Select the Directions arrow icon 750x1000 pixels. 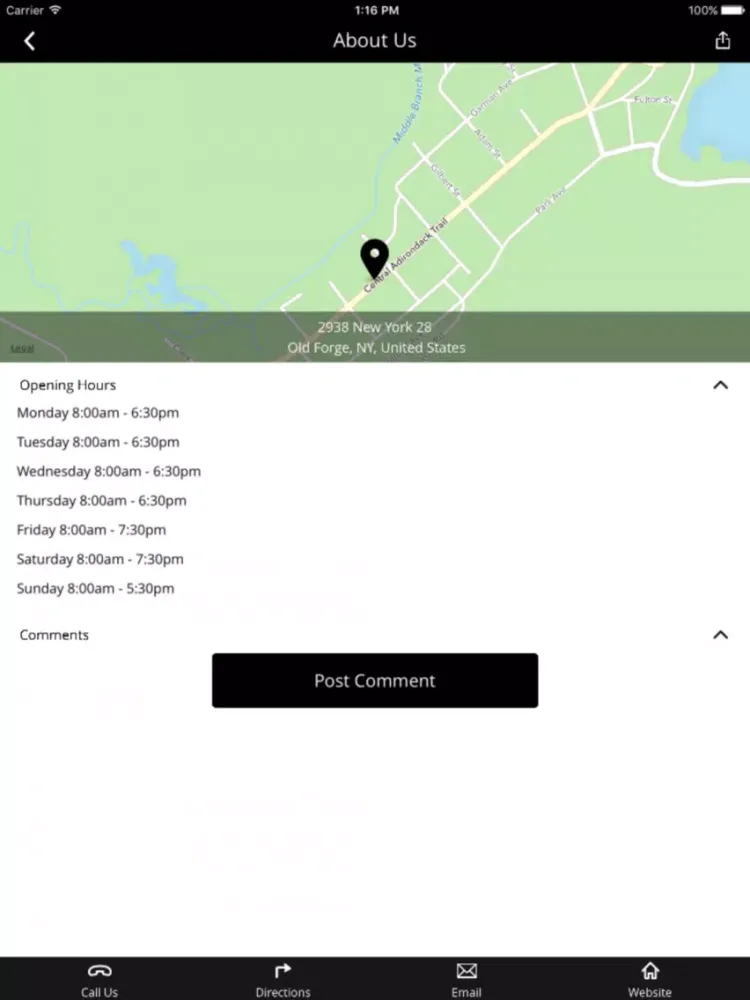tap(283, 969)
